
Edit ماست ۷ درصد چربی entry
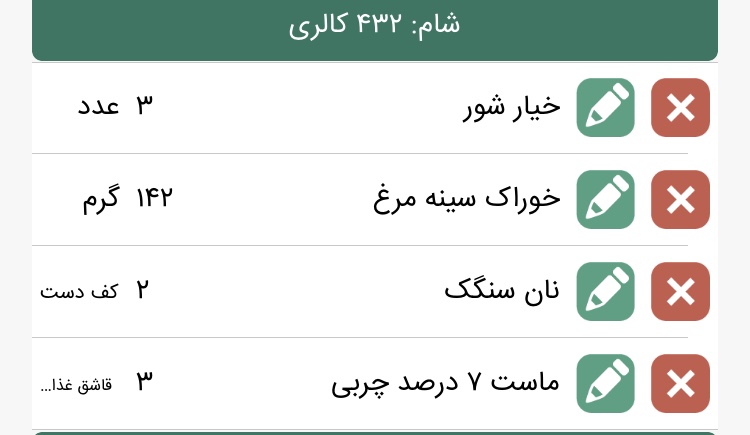(x=606, y=383)
